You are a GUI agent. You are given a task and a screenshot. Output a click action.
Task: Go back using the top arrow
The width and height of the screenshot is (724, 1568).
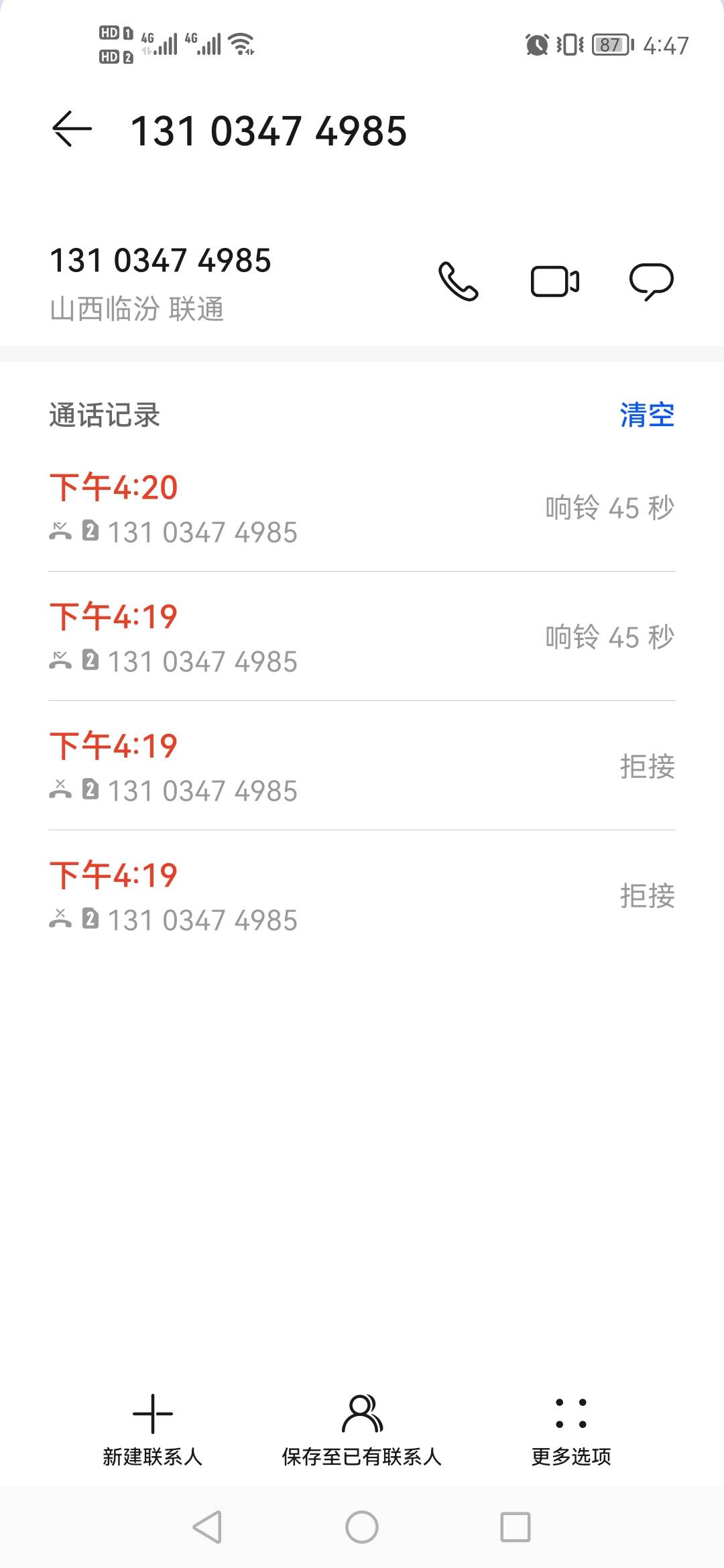(x=72, y=129)
